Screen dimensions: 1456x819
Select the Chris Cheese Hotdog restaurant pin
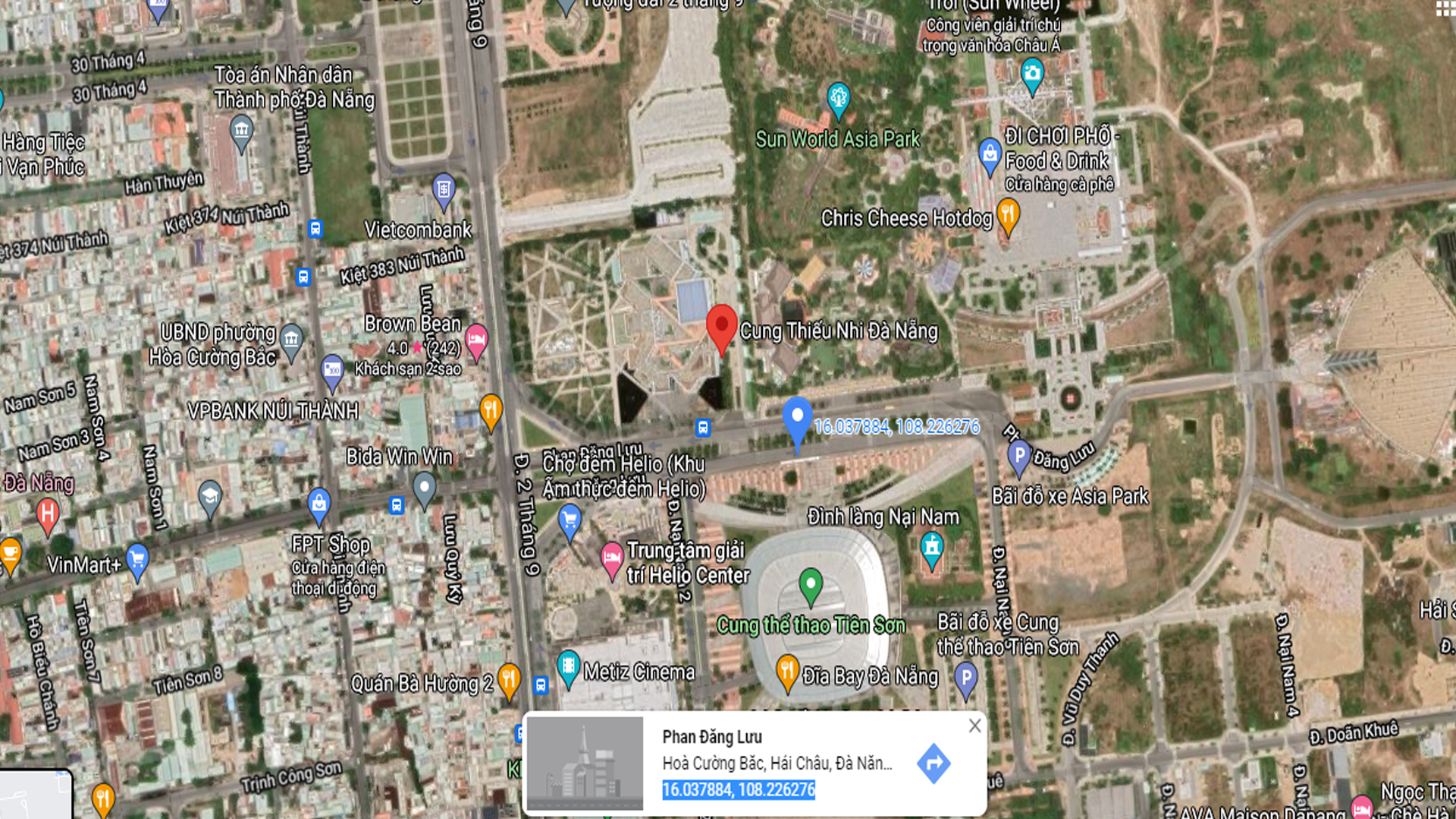point(1008,215)
